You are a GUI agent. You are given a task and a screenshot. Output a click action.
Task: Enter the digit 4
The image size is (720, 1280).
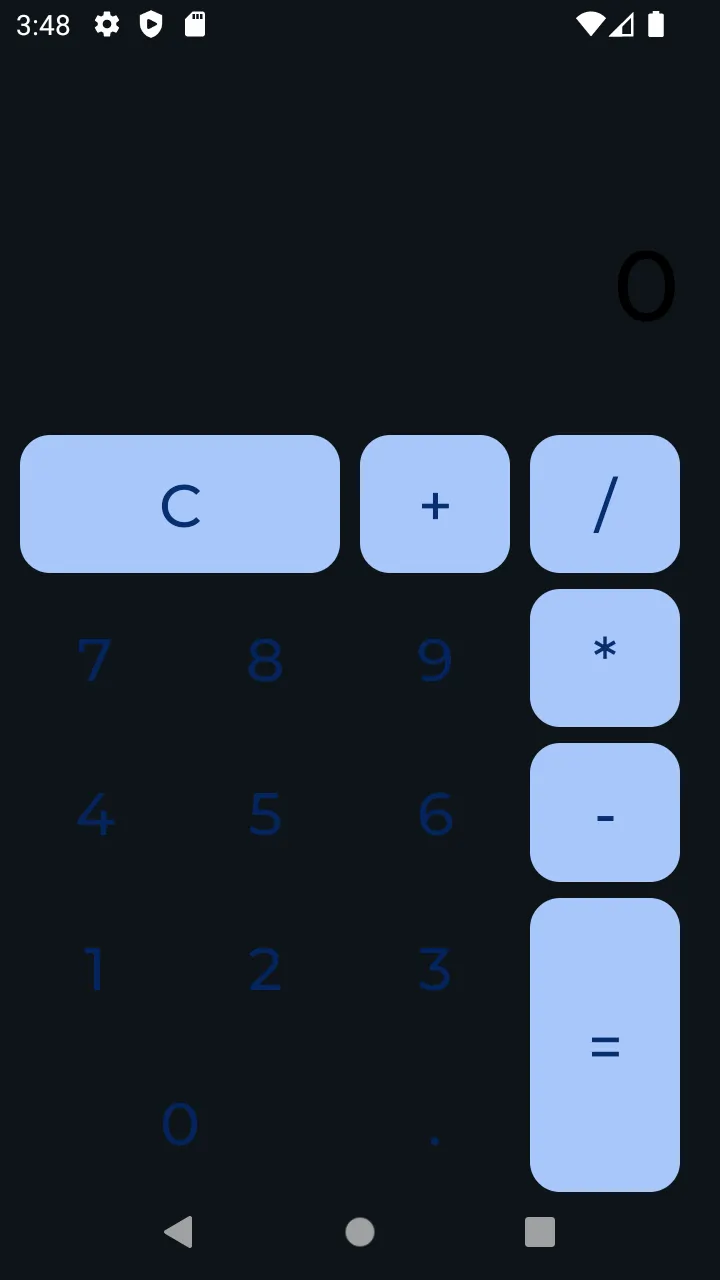[x=95, y=814]
